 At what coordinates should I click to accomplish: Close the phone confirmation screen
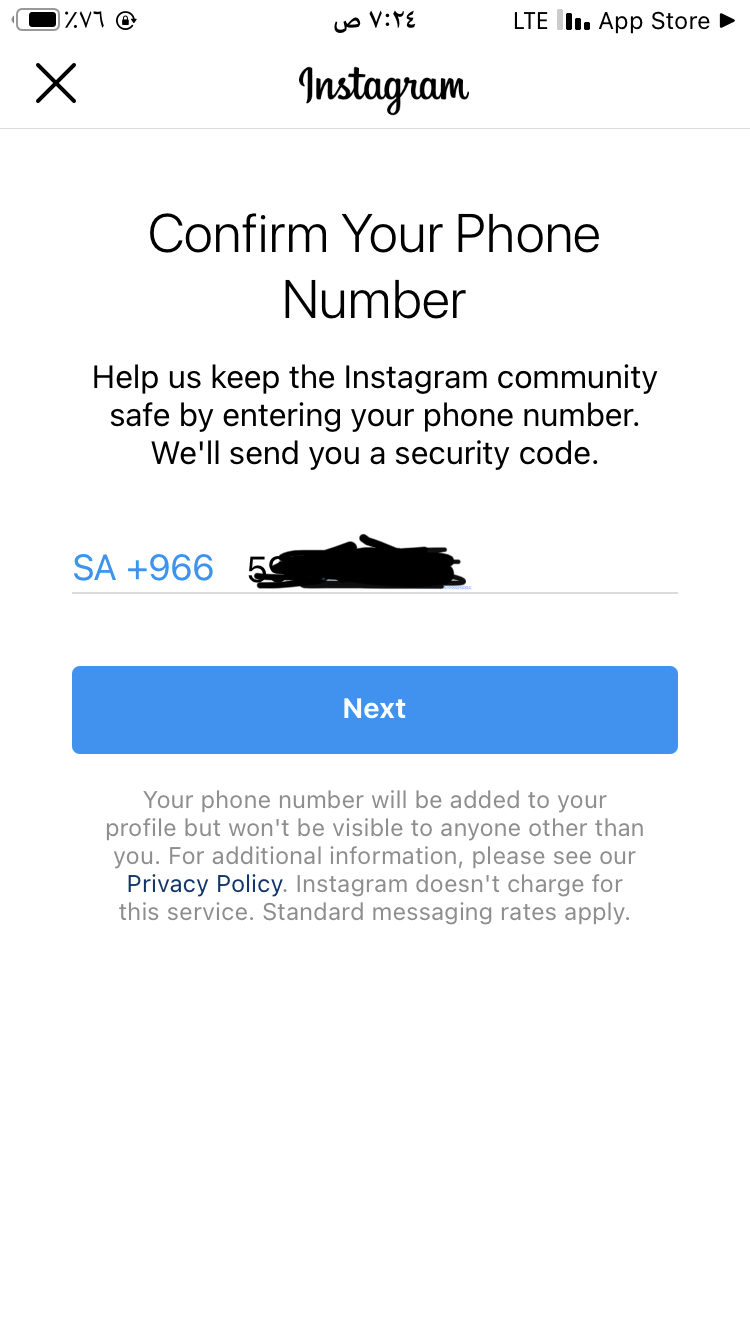56,83
